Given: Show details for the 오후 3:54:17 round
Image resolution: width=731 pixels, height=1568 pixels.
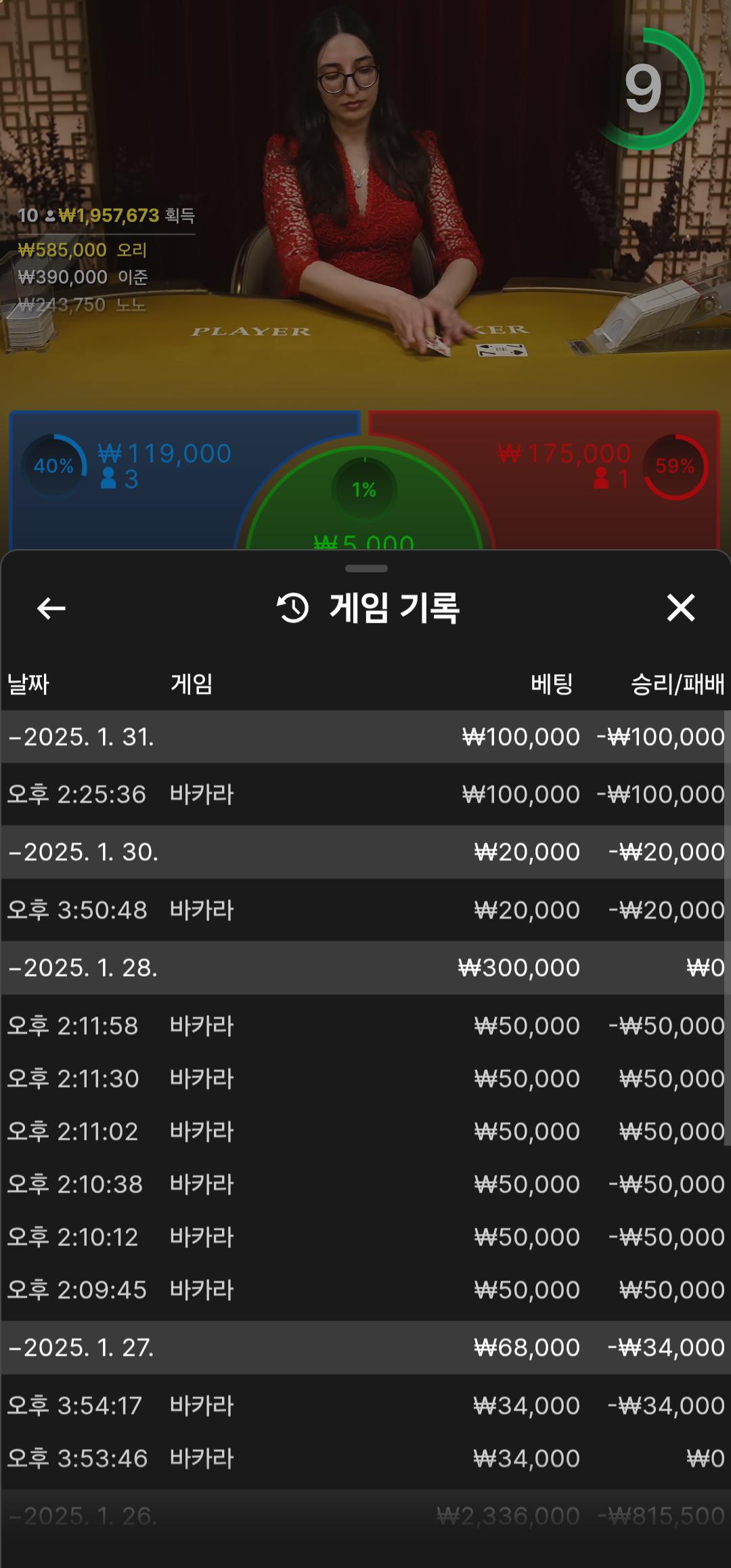Looking at the screenshot, I should [x=365, y=1406].
